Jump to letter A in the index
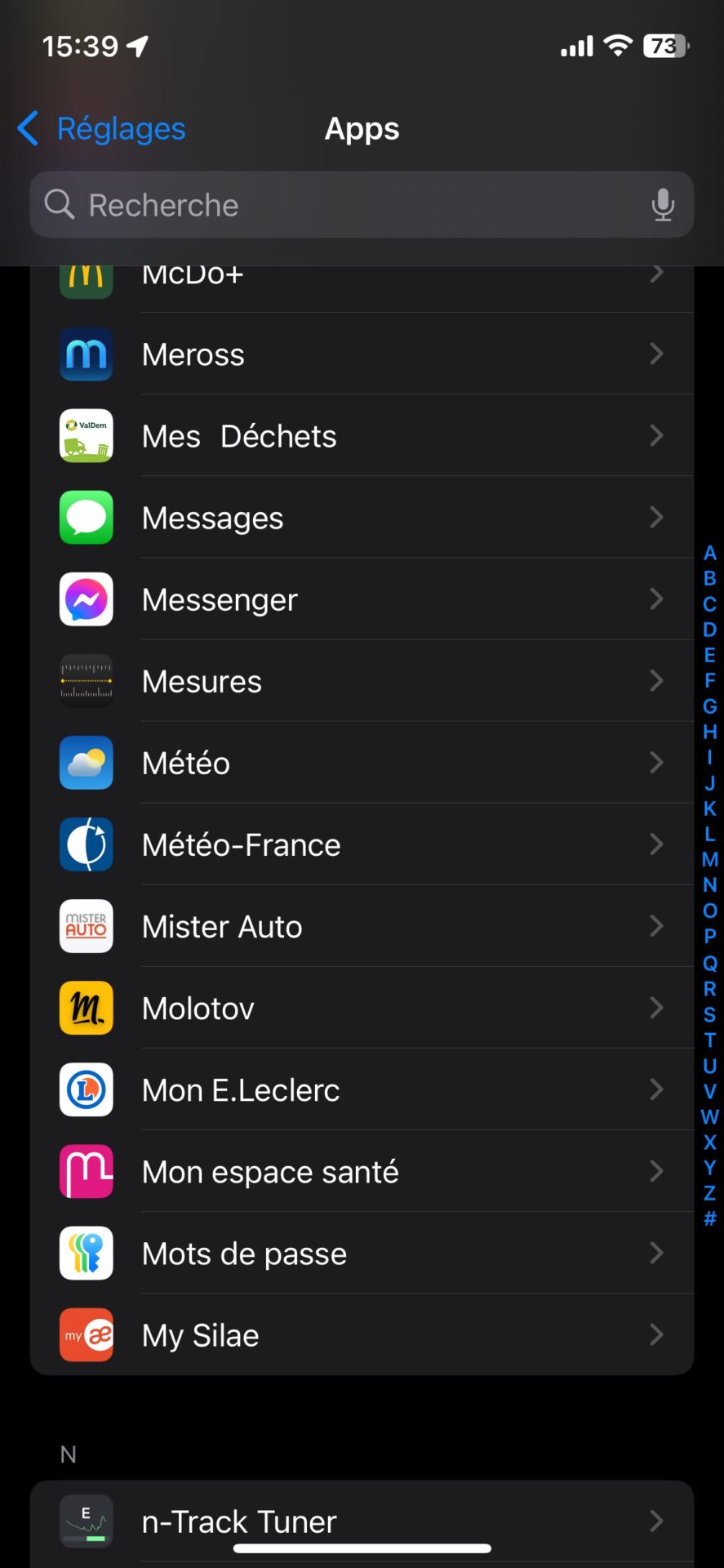Screen dimensions: 724x1568 tap(709, 553)
